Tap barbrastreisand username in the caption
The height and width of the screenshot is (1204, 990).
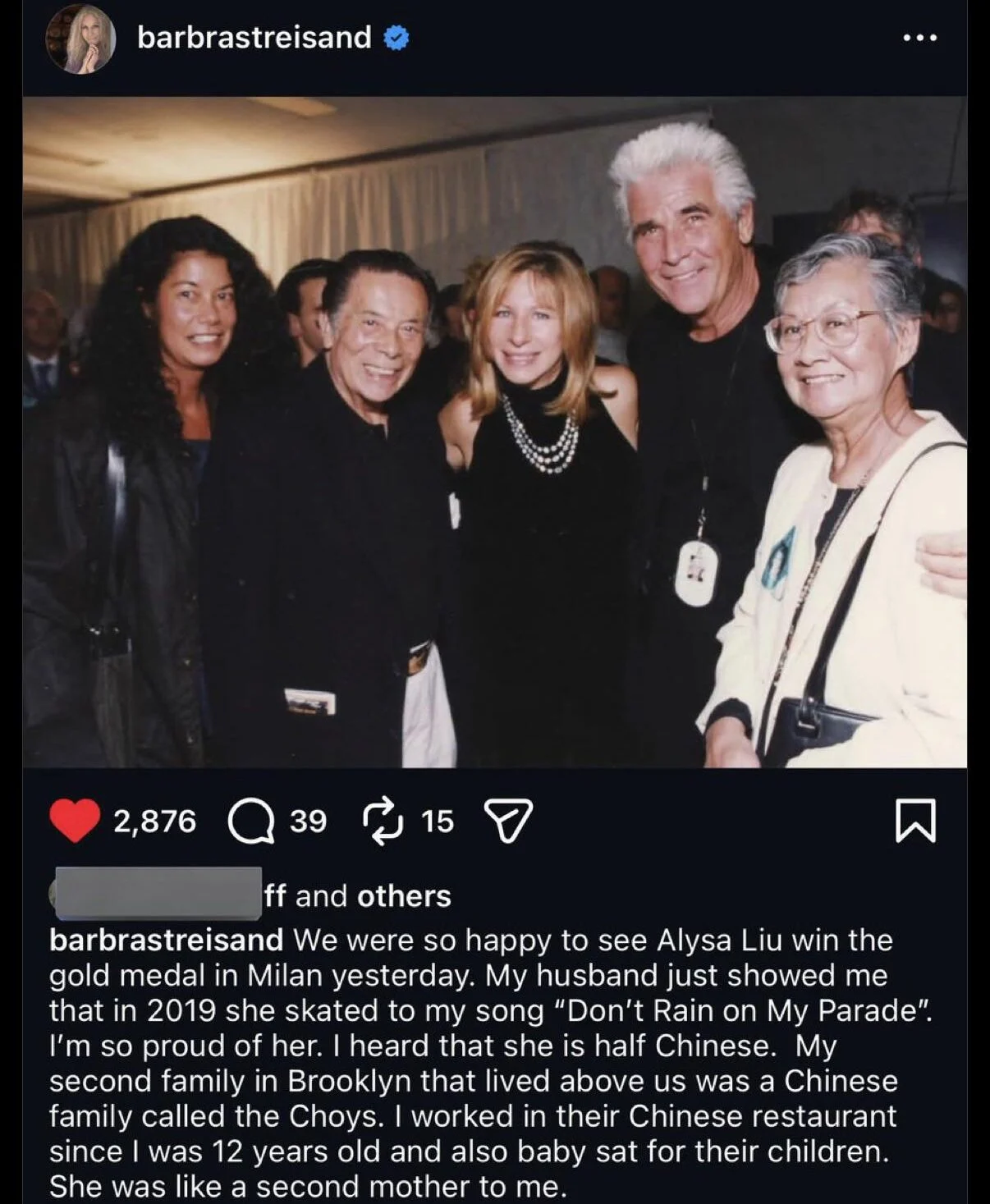(166, 940)
